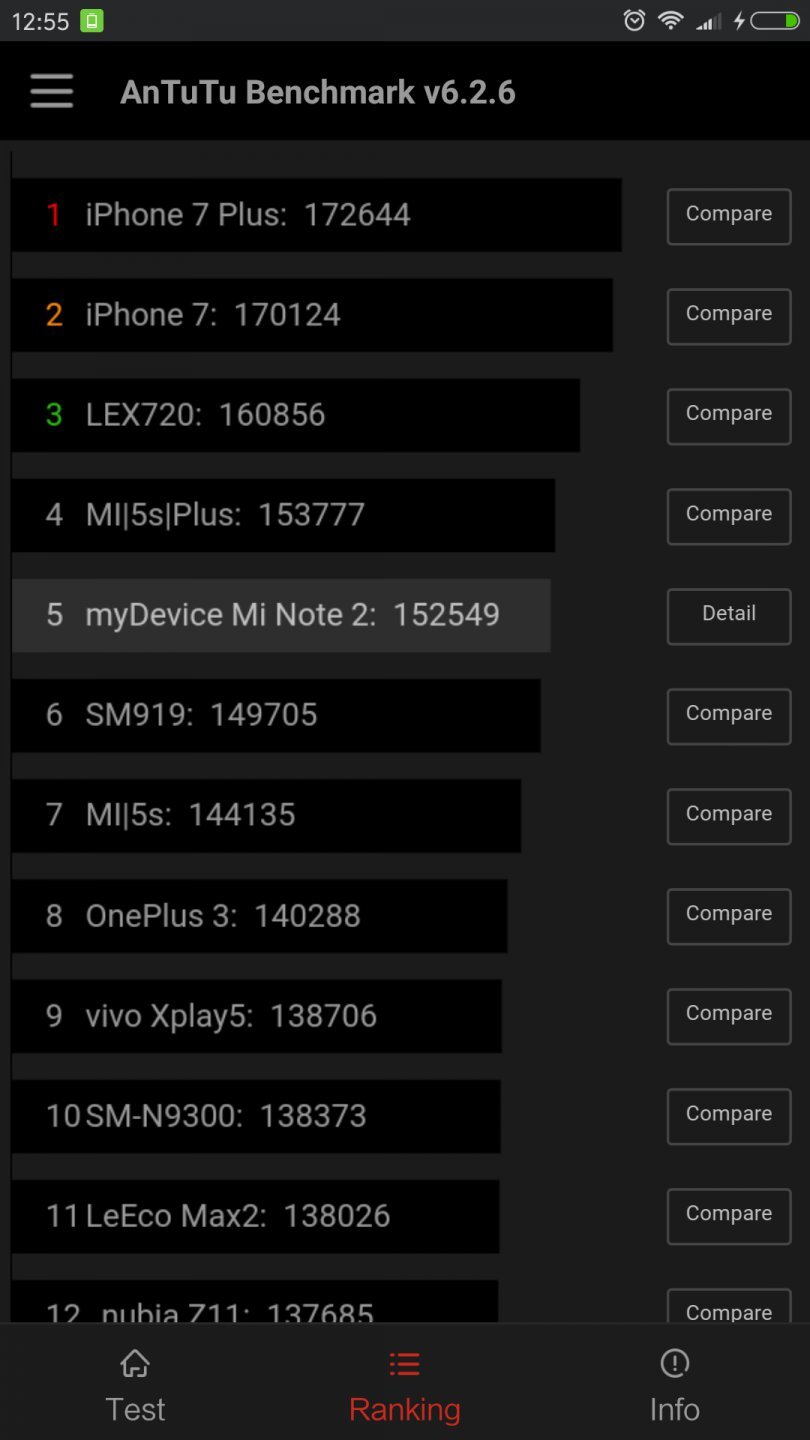Open the hamburger drawer menu
The width and height of the screenshot is (810, 1440).
51,92
